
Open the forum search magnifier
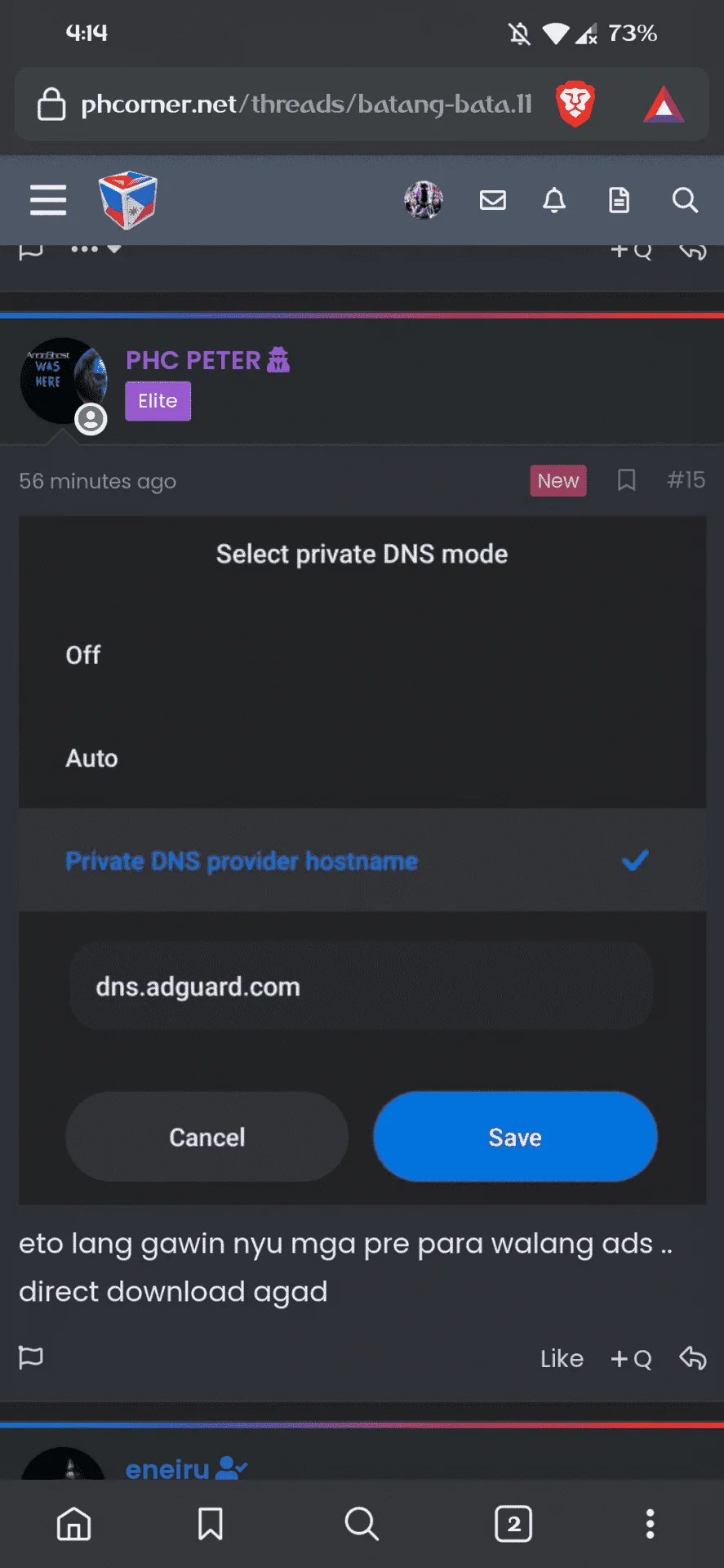[685, 200]
